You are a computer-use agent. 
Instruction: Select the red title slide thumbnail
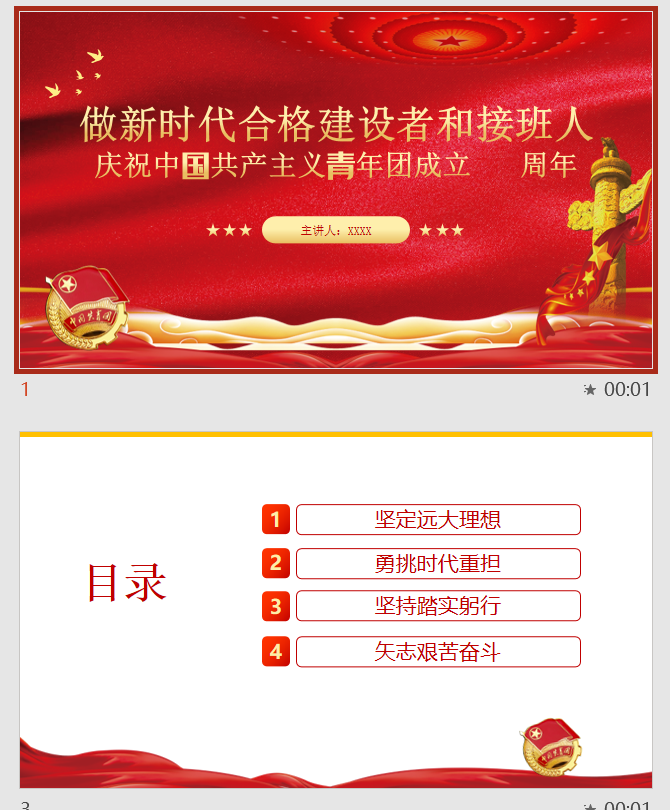pyautogui.click(x=335, y=190)
